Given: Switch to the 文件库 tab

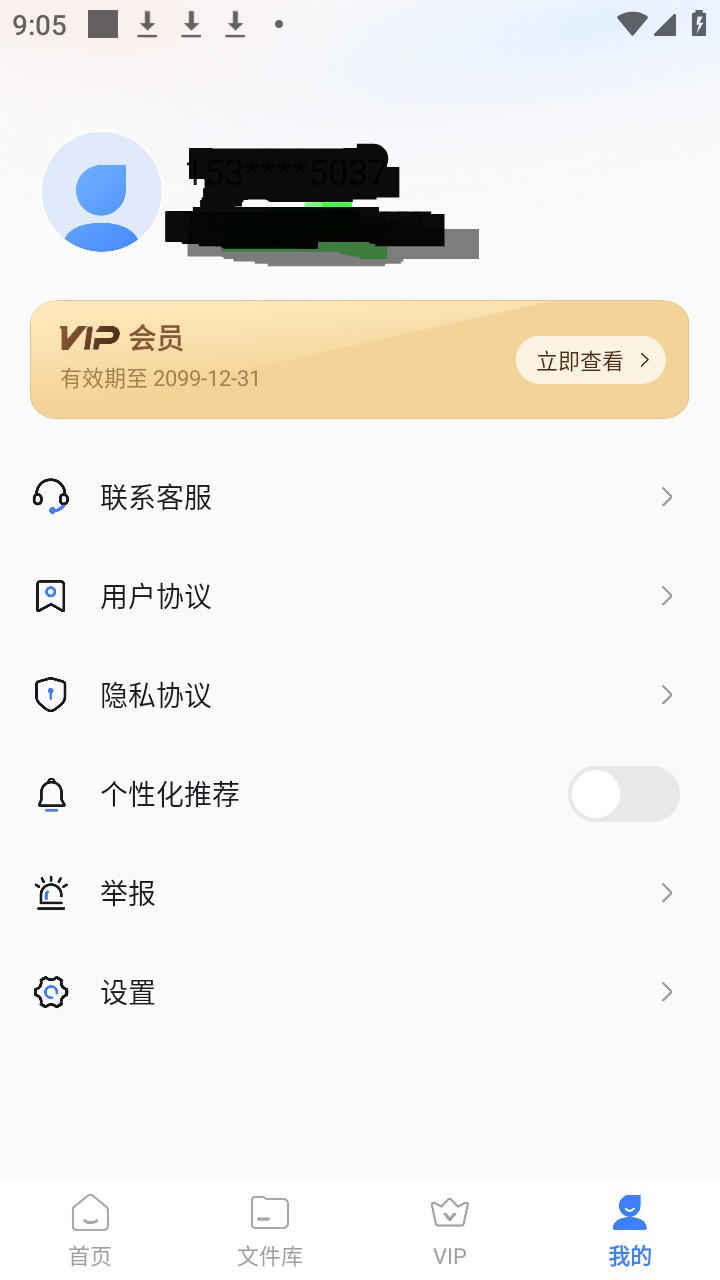Looking at the screenshot, I should tap(270, 1230).
